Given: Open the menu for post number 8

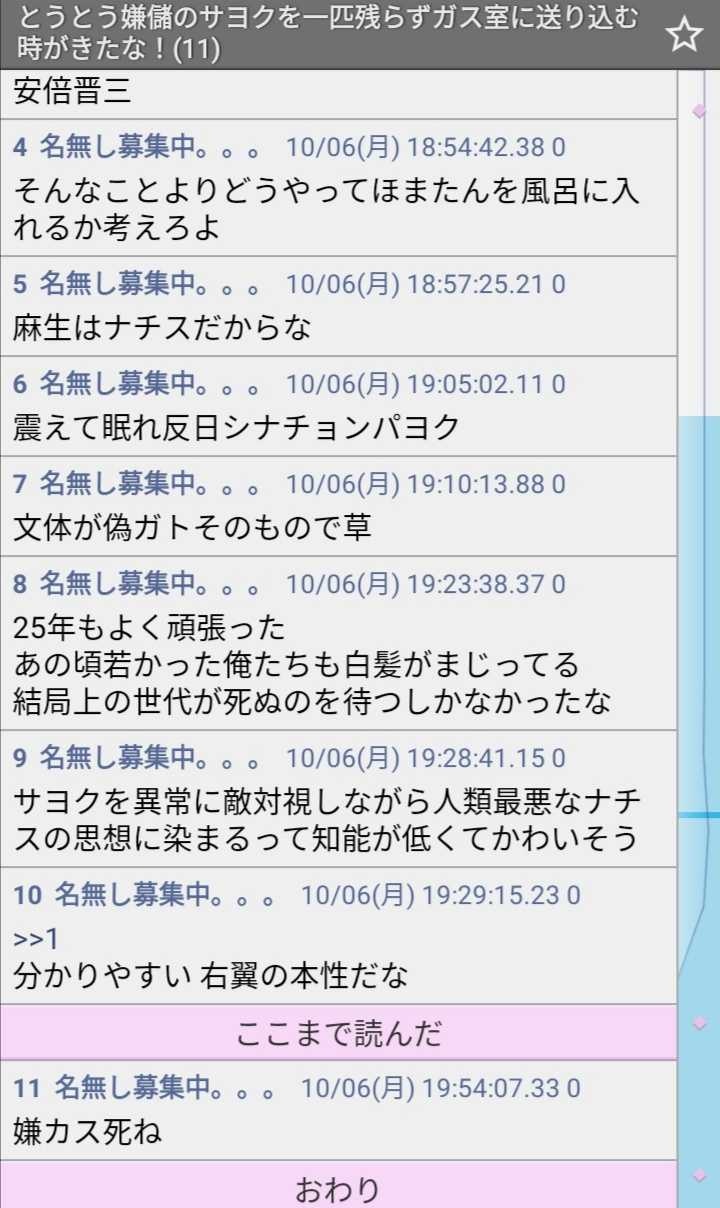Looking at the screenshot, I should [x=20, y=584].
